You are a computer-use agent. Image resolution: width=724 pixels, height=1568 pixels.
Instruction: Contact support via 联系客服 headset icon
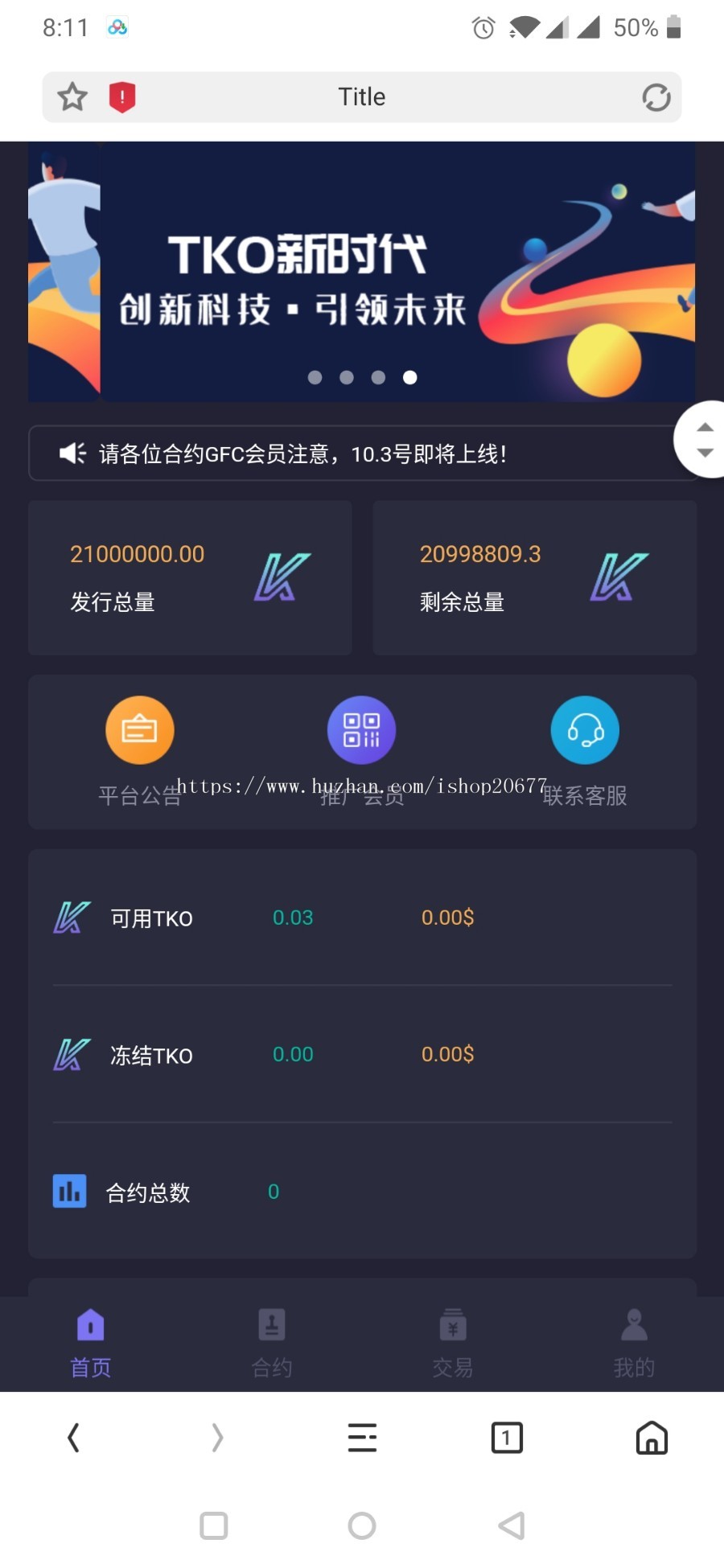coord(585,729)
